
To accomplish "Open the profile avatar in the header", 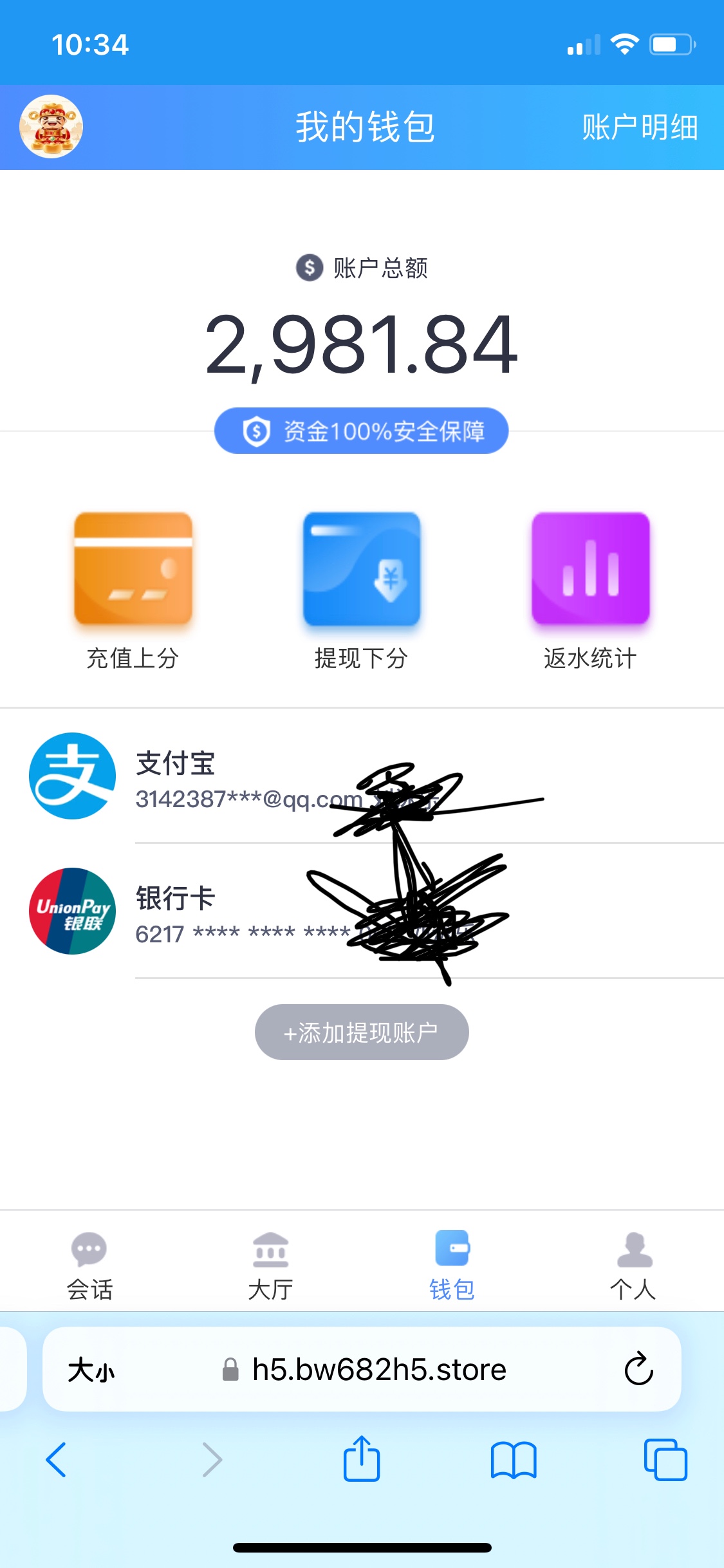I will [51, 127].
